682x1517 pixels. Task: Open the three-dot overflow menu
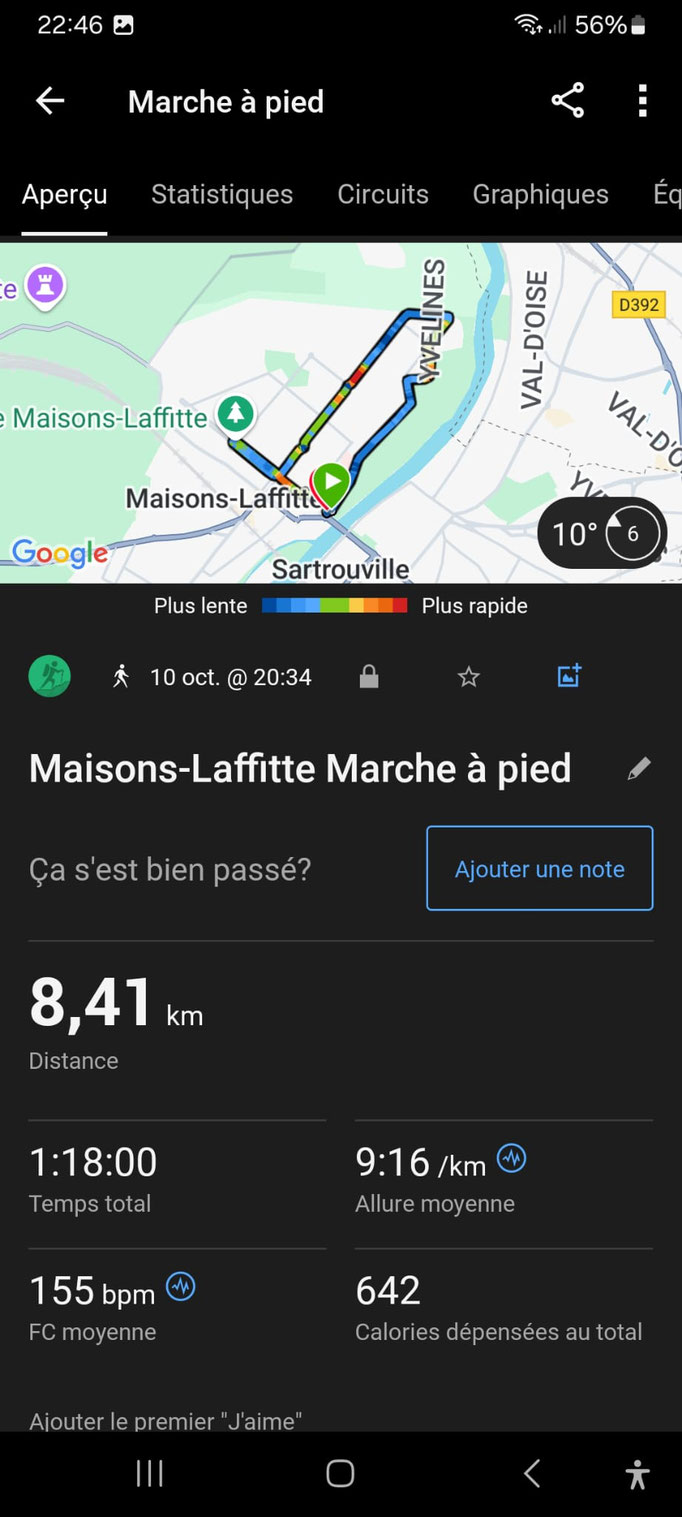click(x=643, y=101)
